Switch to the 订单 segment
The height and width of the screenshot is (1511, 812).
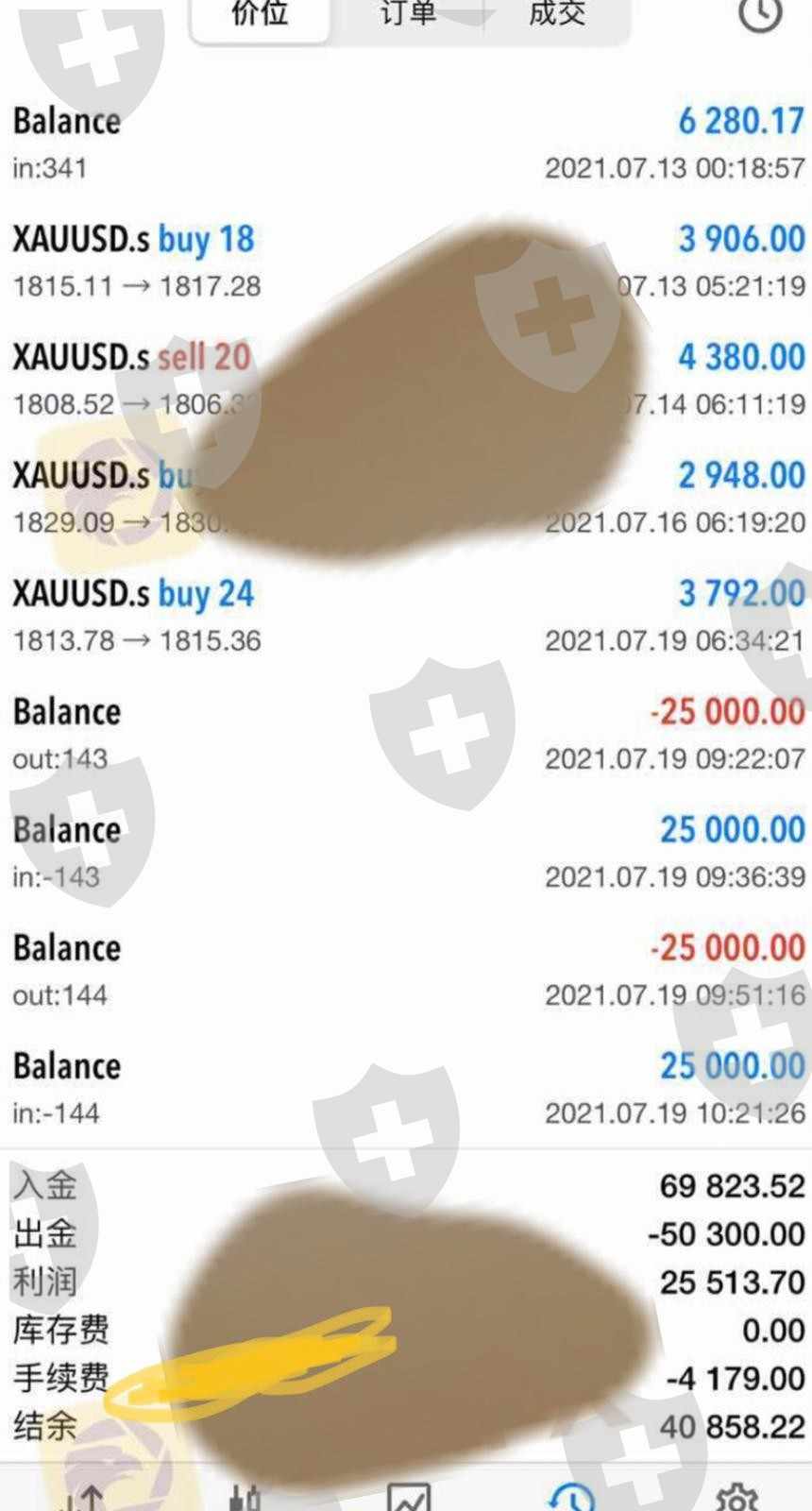coord(408,15)
